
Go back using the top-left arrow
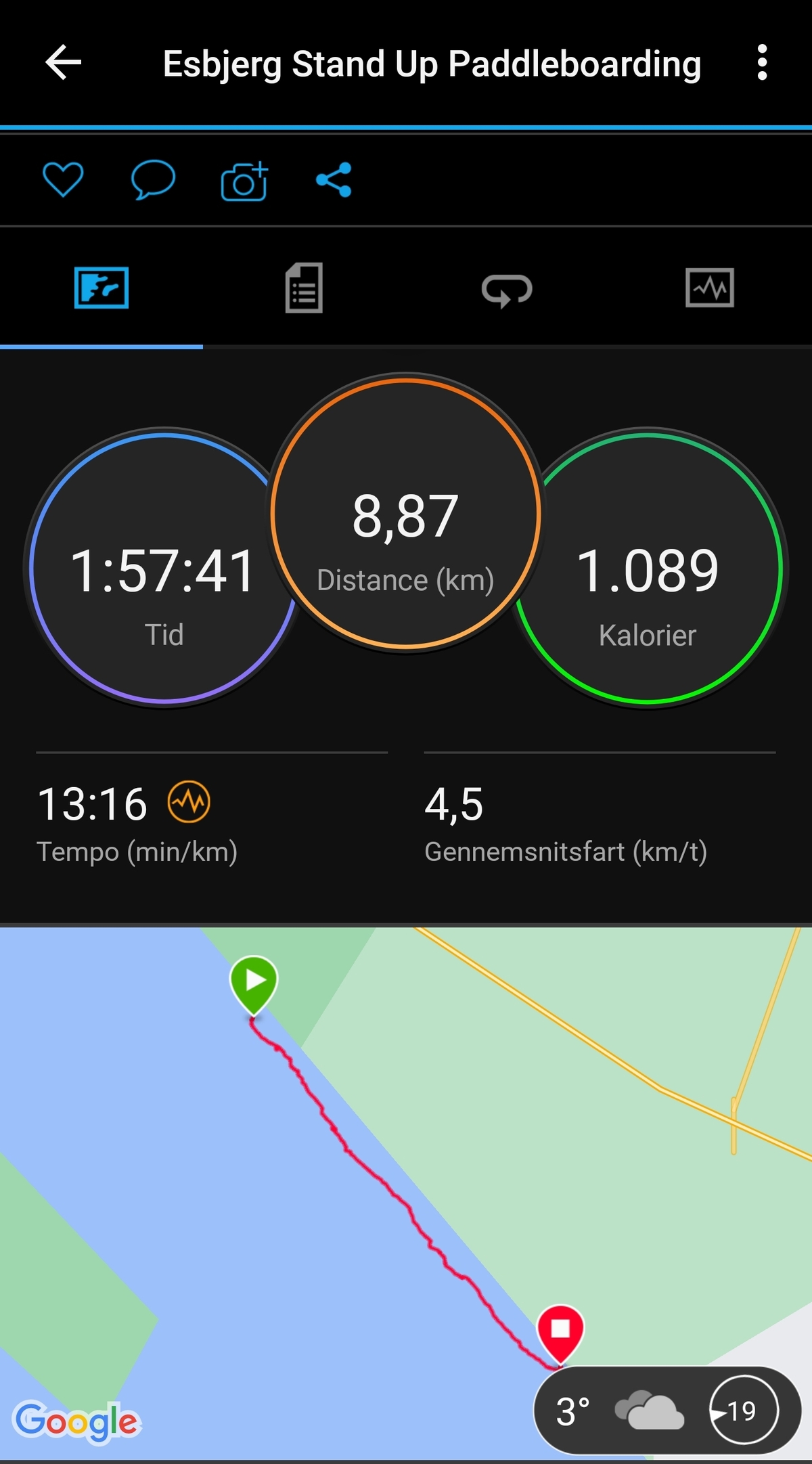point(63,63)
